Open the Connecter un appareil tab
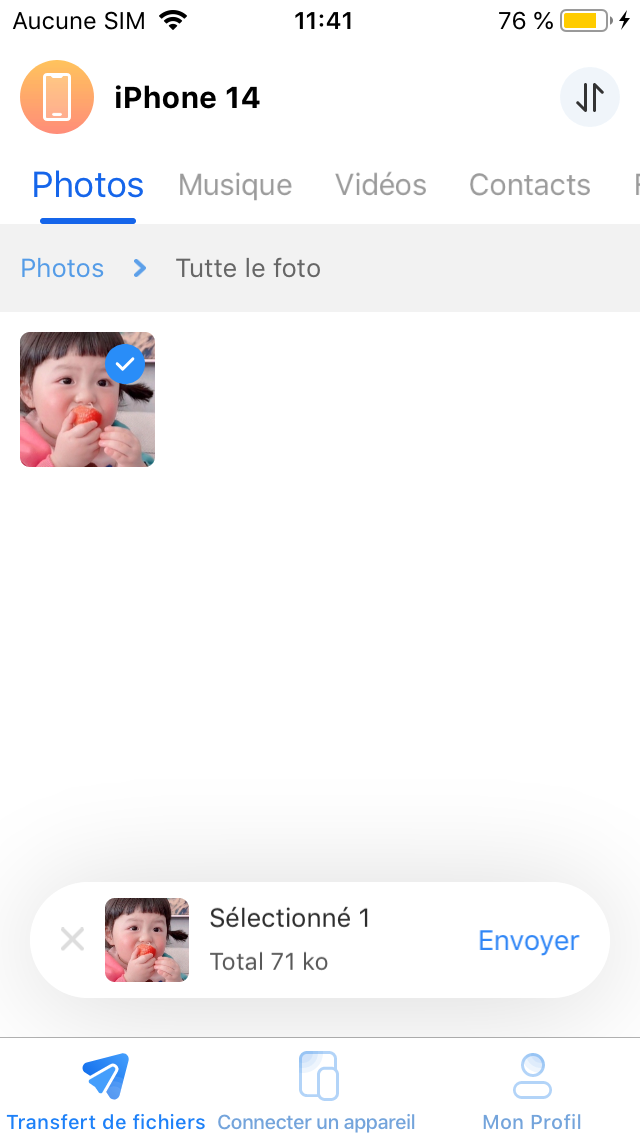640x1136 pixels. (x=317, y=1090)
